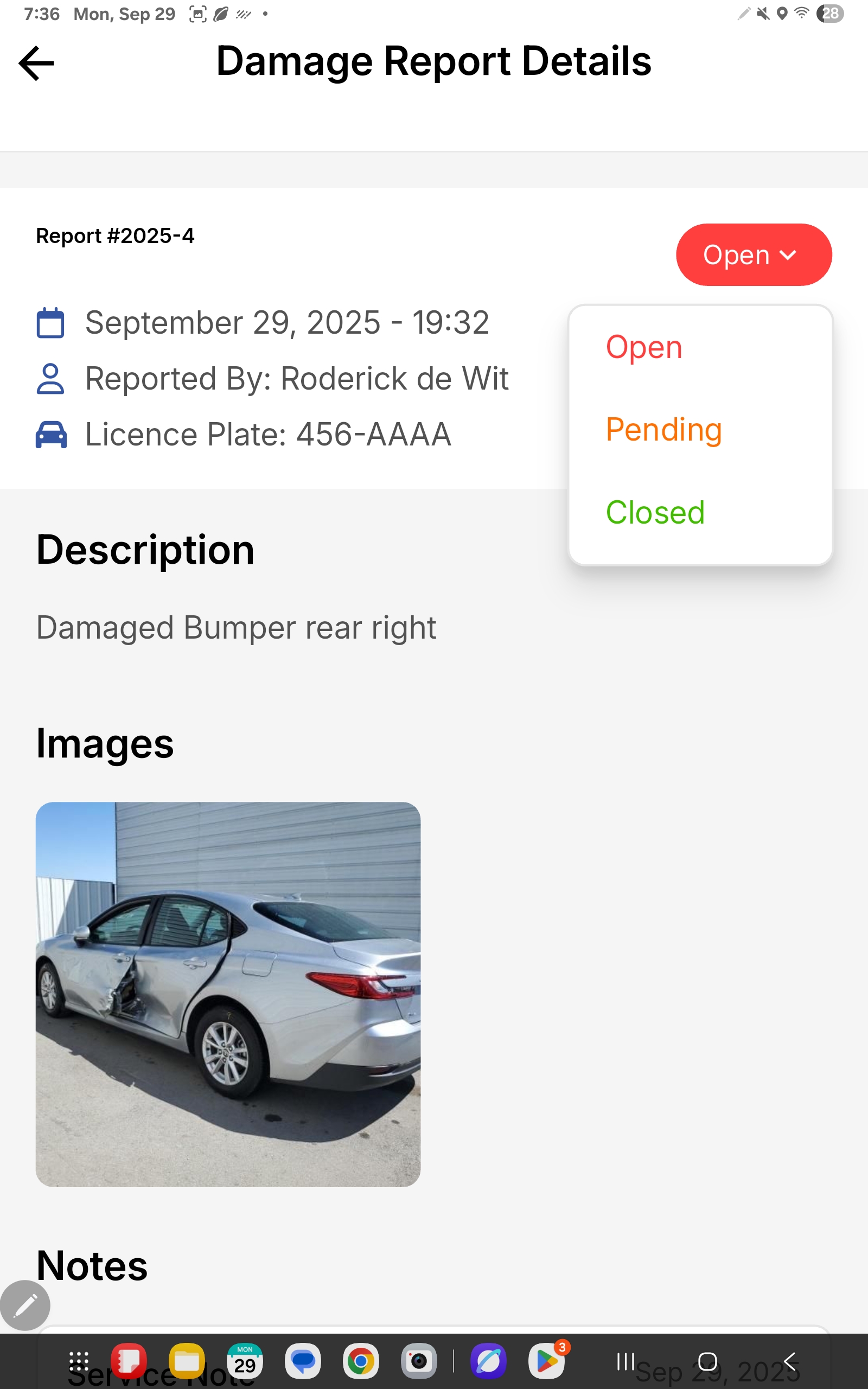The image size is (868, 1389).
Task: Tap the floating pencil edit button
Action: pyautogui.click(x=25, y=1305)
